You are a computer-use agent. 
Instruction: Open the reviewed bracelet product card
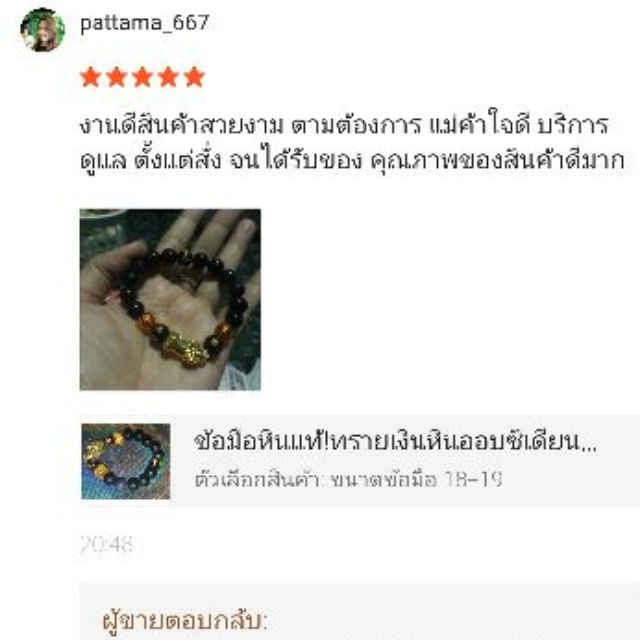click(x=360, y=461)
